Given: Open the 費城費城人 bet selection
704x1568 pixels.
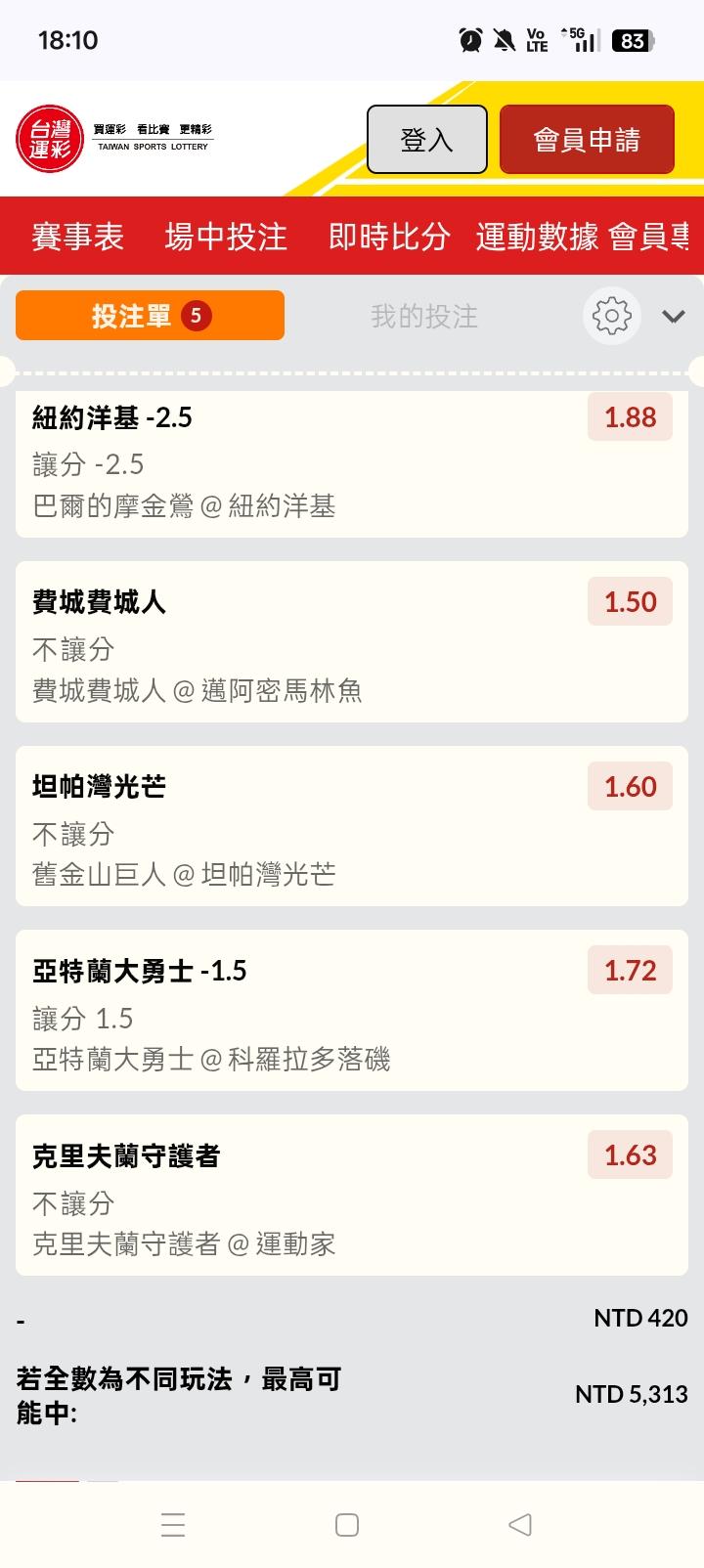Looking at the screenshot, I should tap(352, 642).
